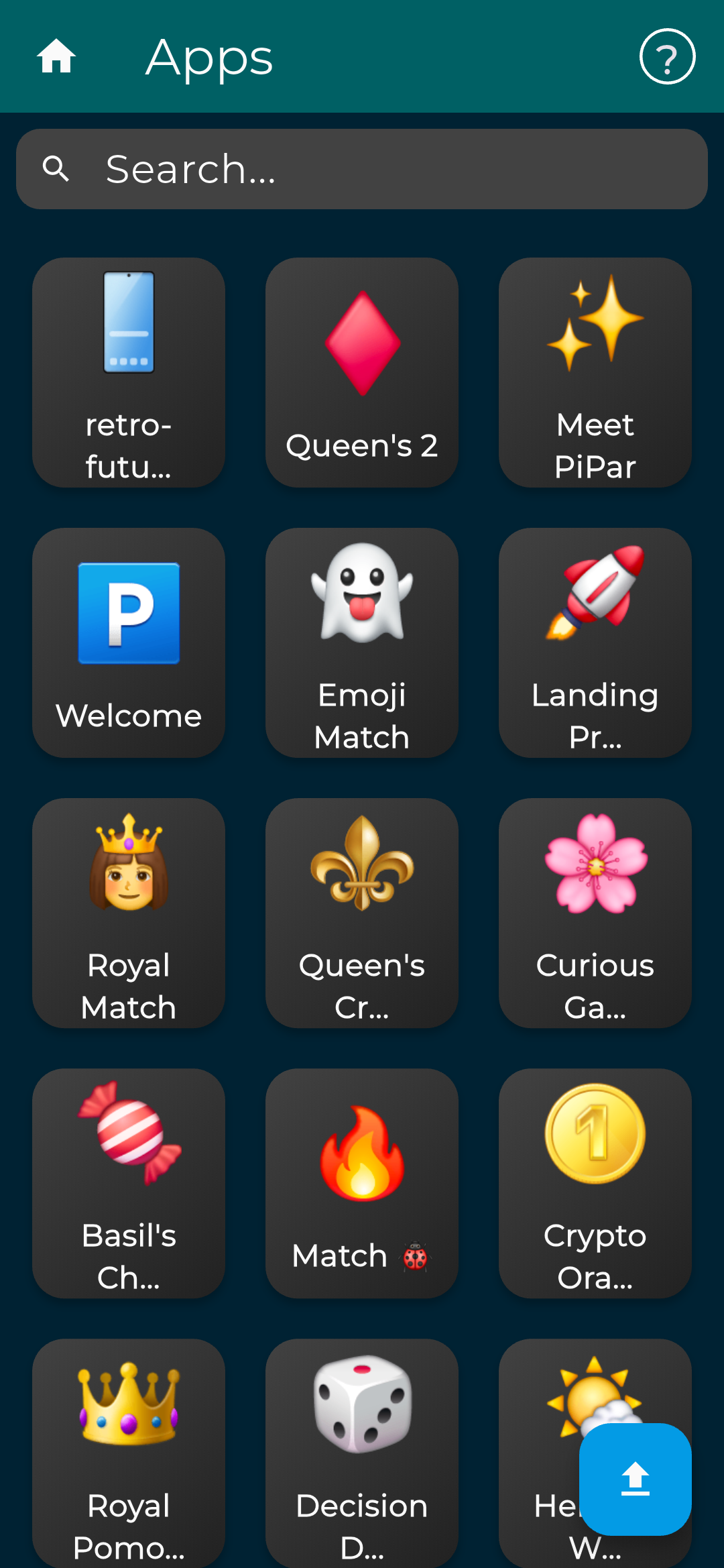Launch the retro-futu... phone app

(x=129, y=372)
